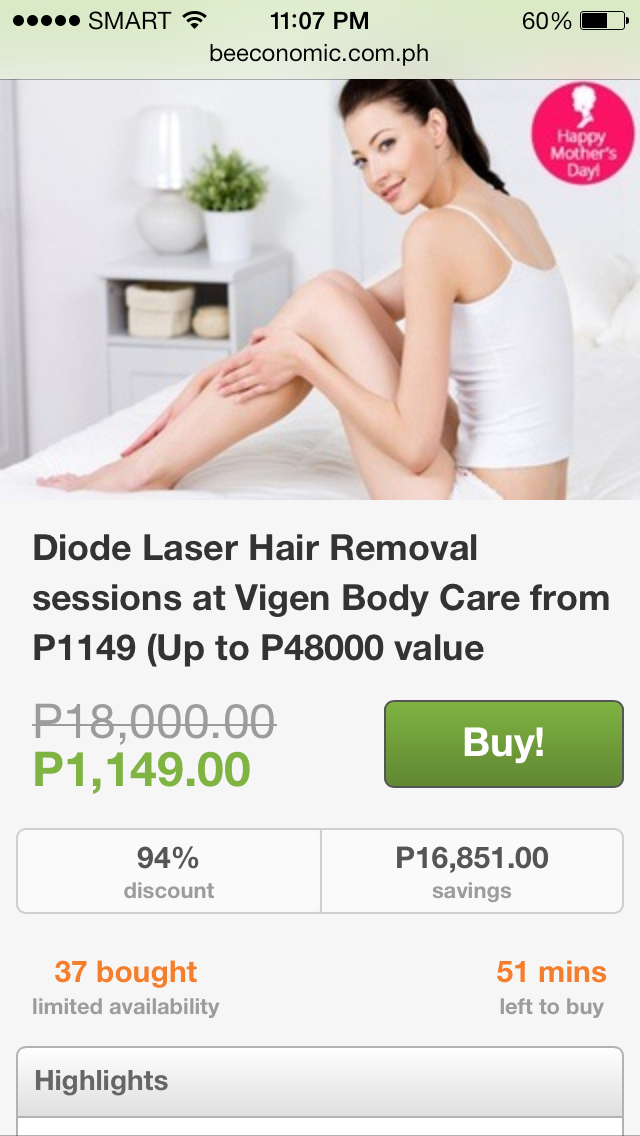
Task: Tap the green Buy! button
Action: [503, 743]
